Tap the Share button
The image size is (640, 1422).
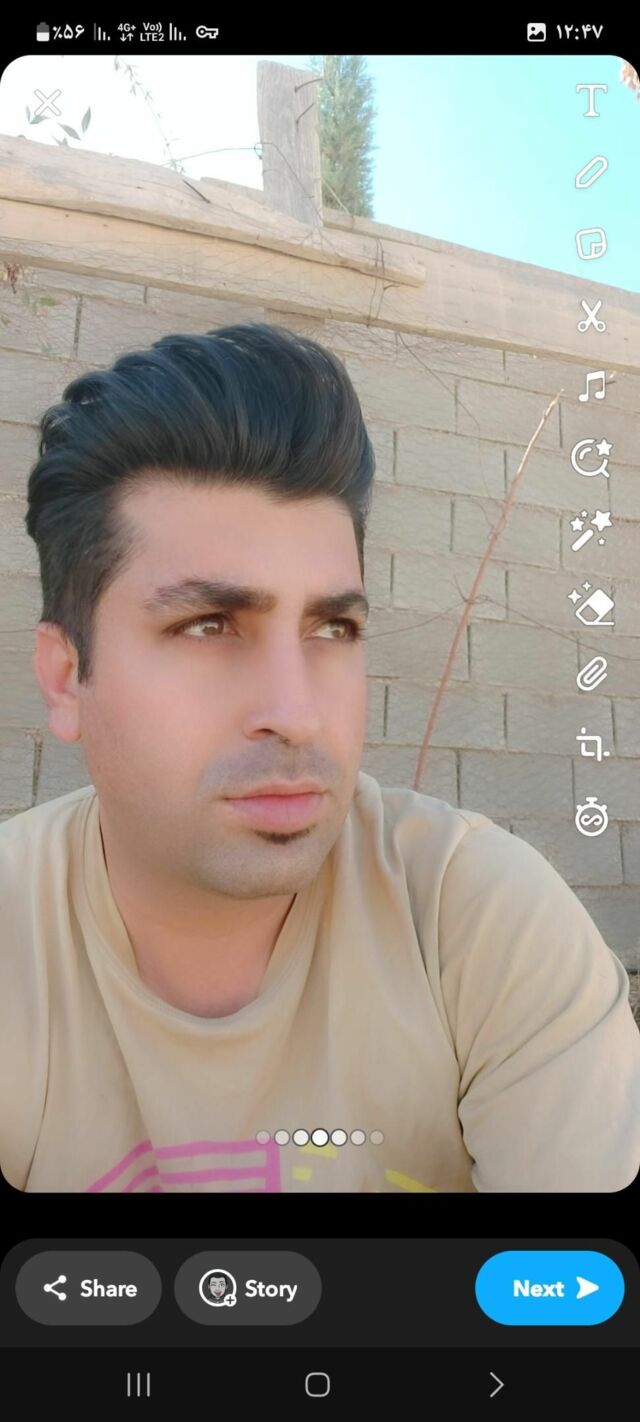point(89,1288)
